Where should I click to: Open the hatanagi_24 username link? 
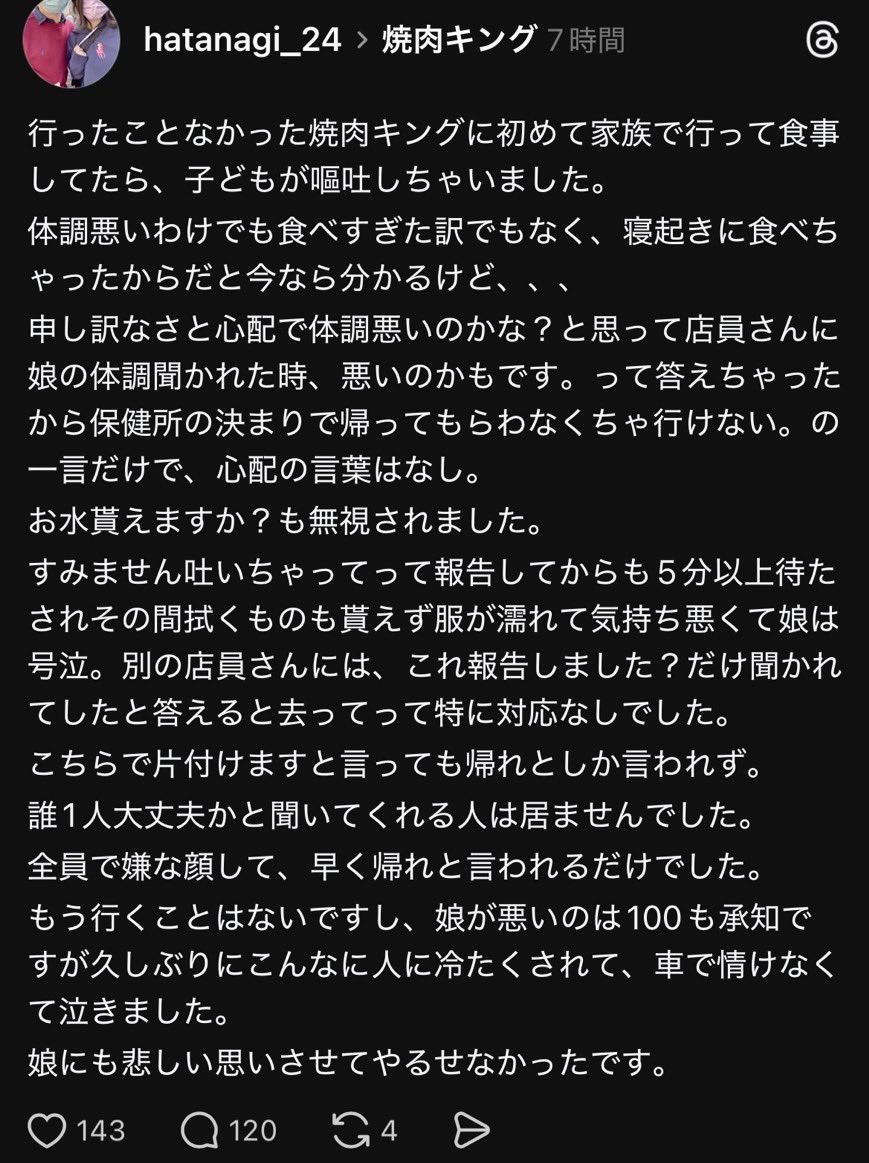coord(242,41)
